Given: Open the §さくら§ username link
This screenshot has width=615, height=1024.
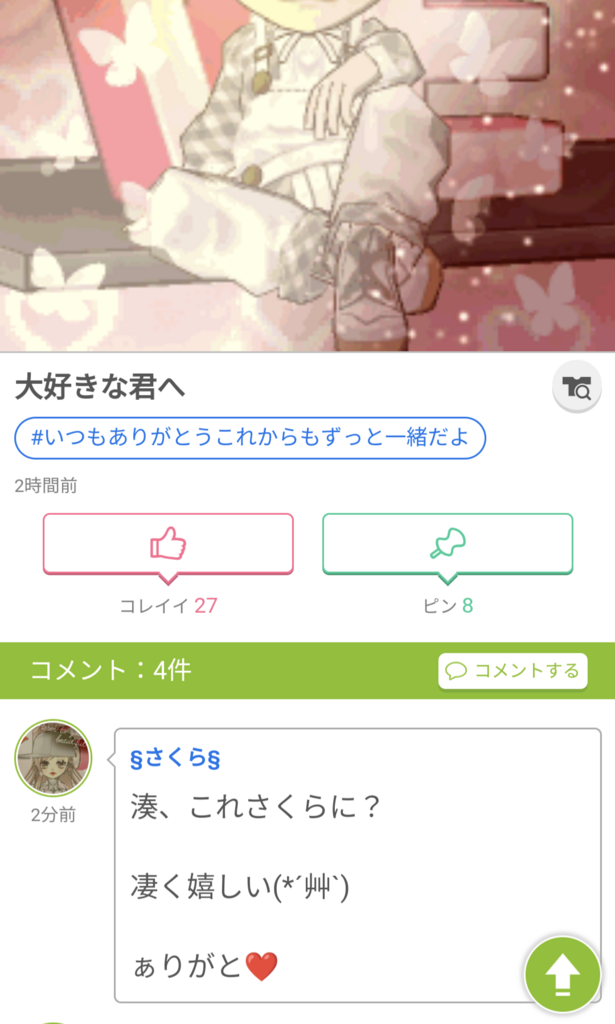Looking at the screenshot, I should (x=175, y=758).
